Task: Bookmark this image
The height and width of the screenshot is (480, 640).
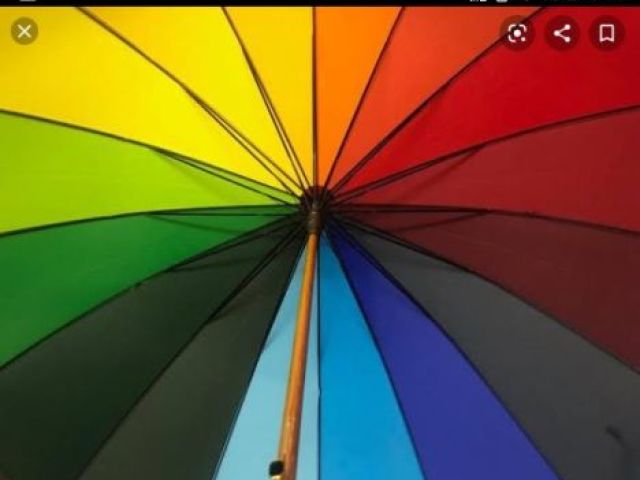Action: point(606,33)
